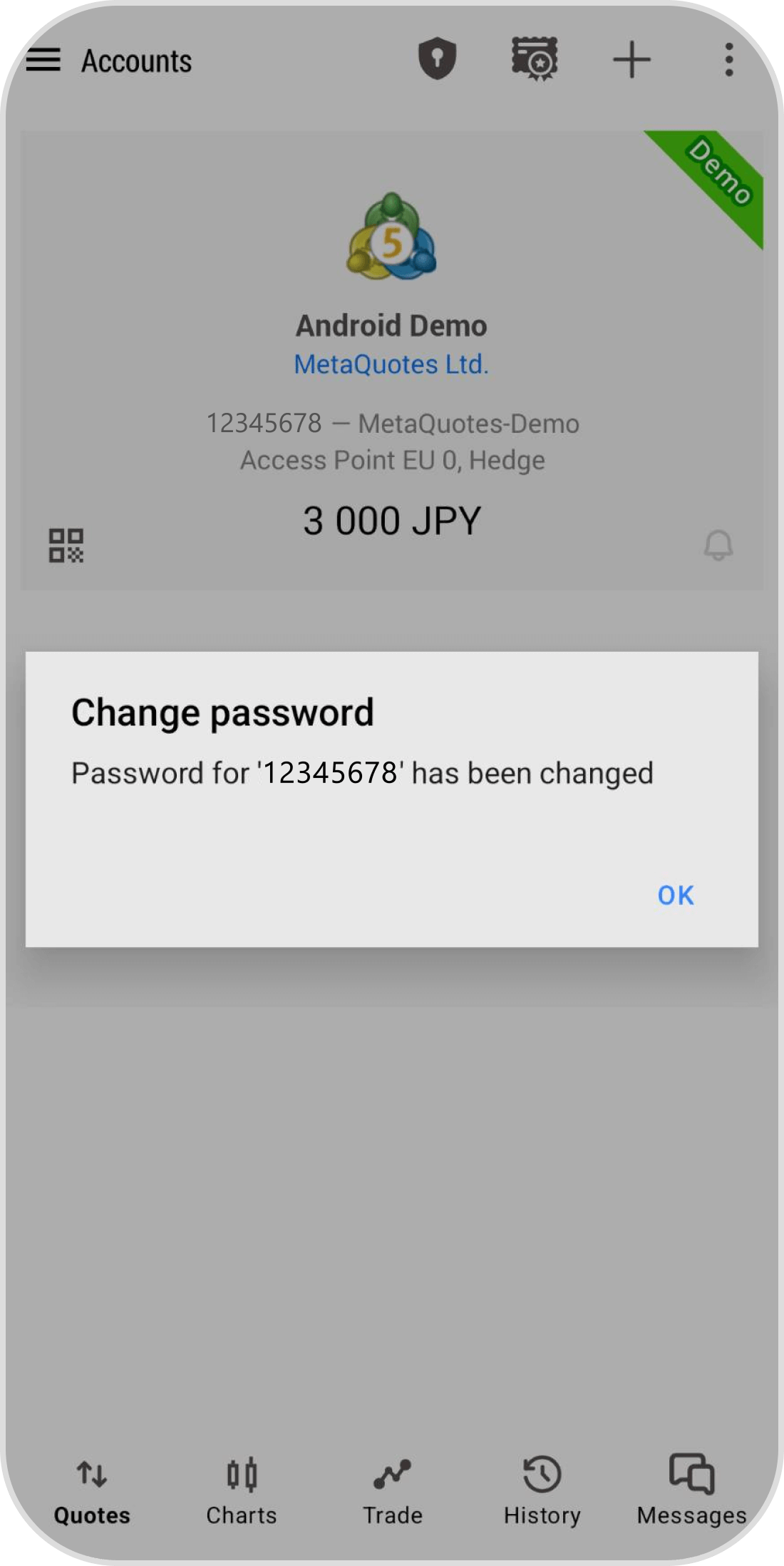
Task: Confirm the password change with OK
Action: 675,895
